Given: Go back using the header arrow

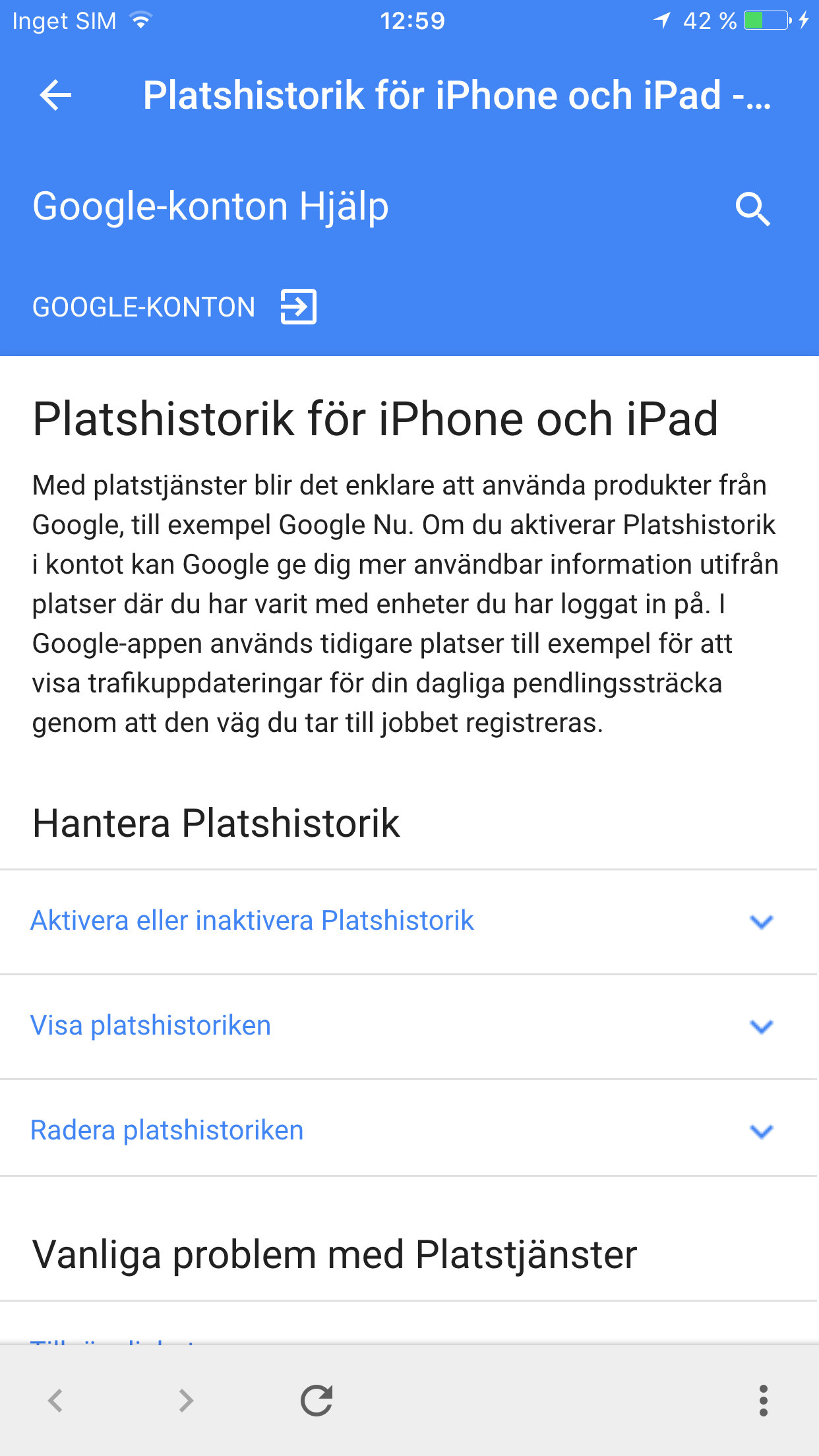Looking at the screenshot, I should point(55,96).
